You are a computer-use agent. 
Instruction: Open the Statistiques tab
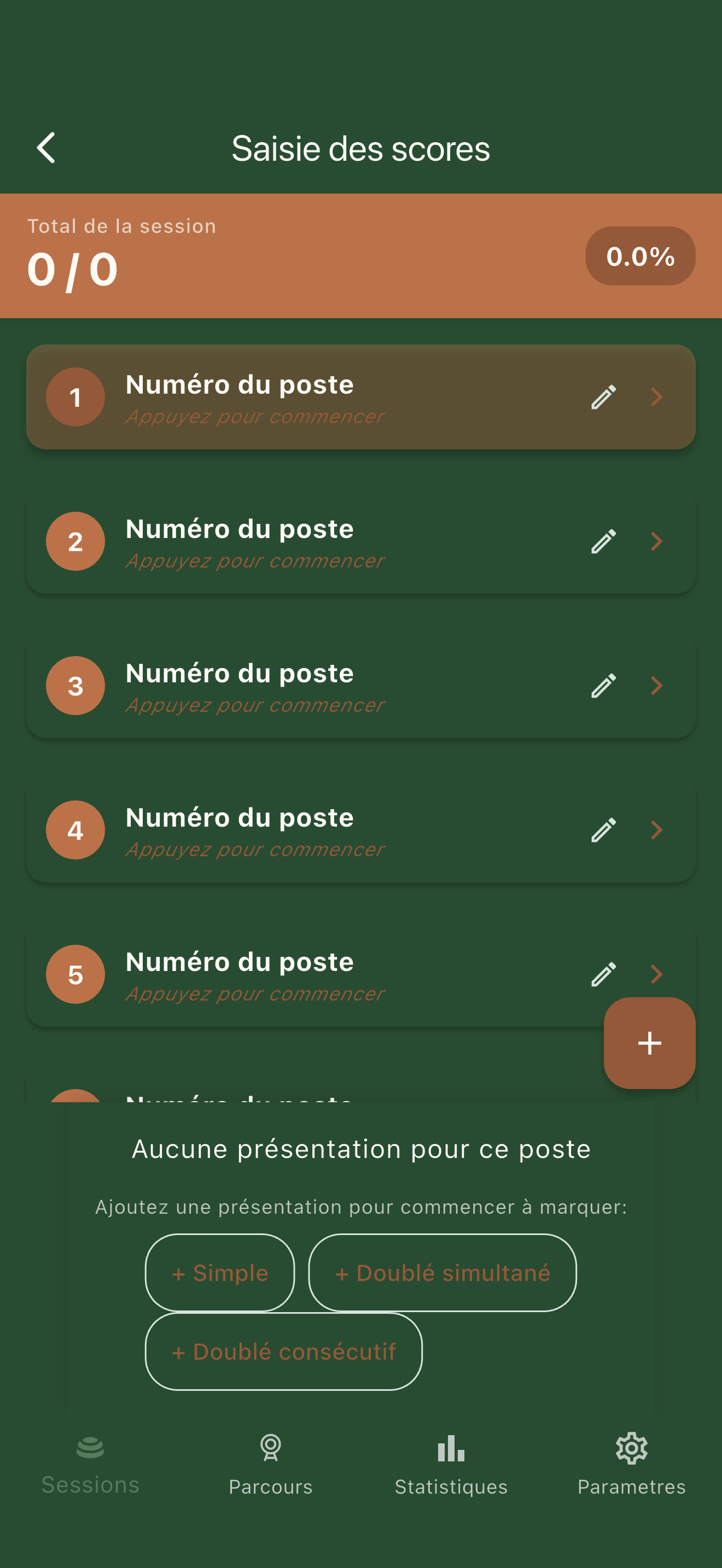coord(451,1464)
